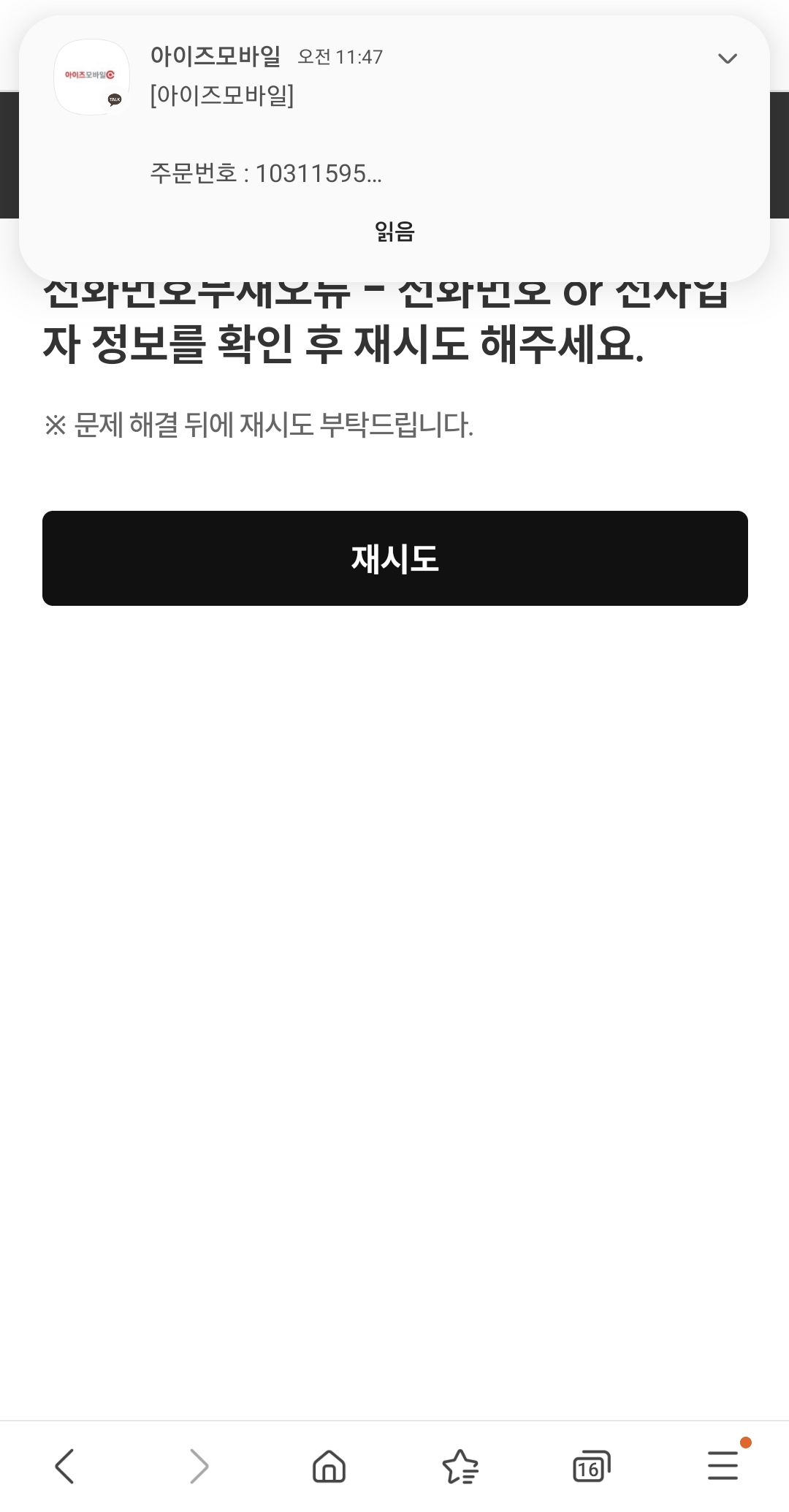This screenshot has height=1512, width=789.
Task: View the 16 open tabs
Action: (x=590, y=1466)
